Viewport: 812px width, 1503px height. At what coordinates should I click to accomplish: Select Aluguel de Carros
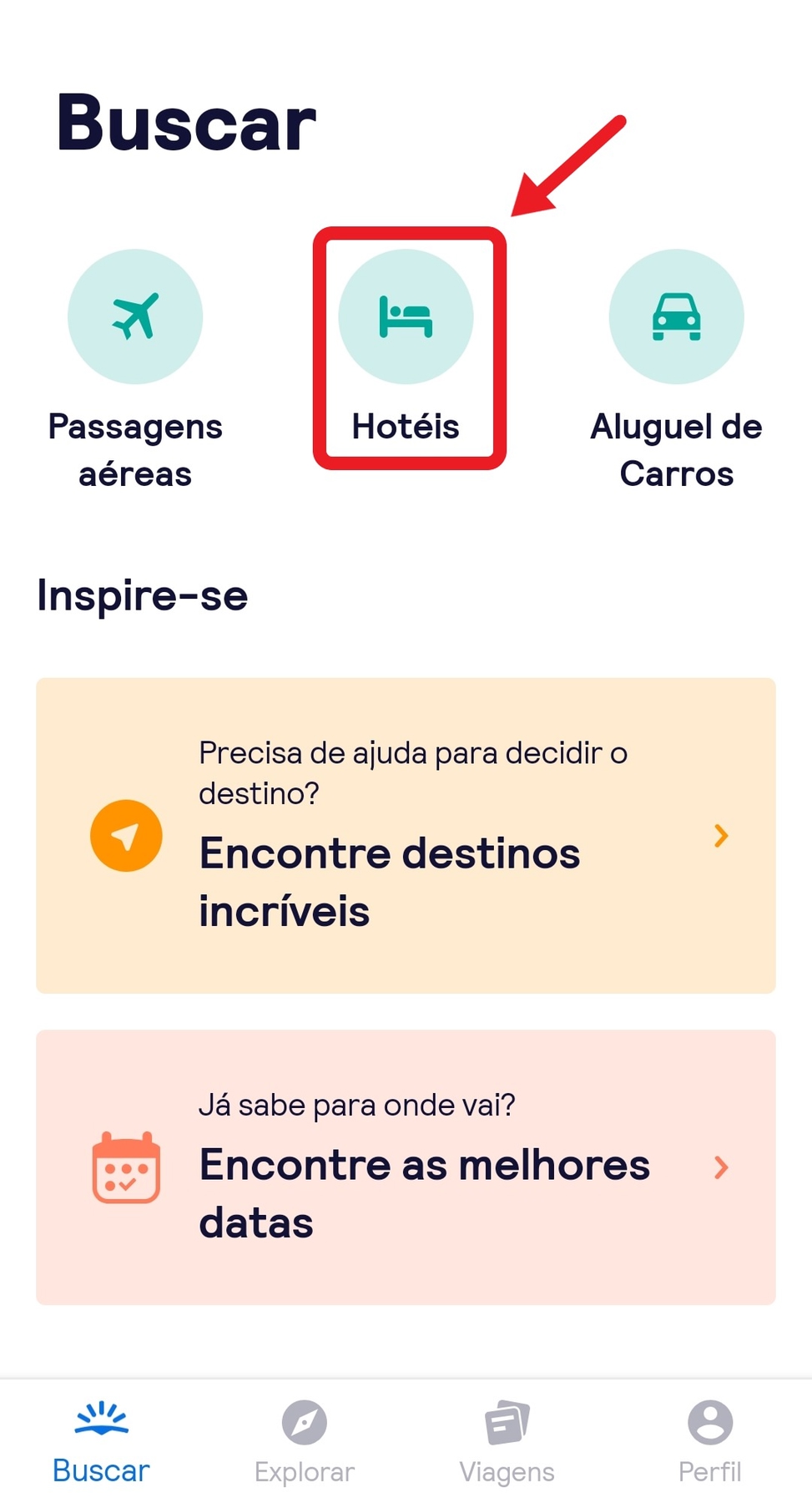point(676,370)
